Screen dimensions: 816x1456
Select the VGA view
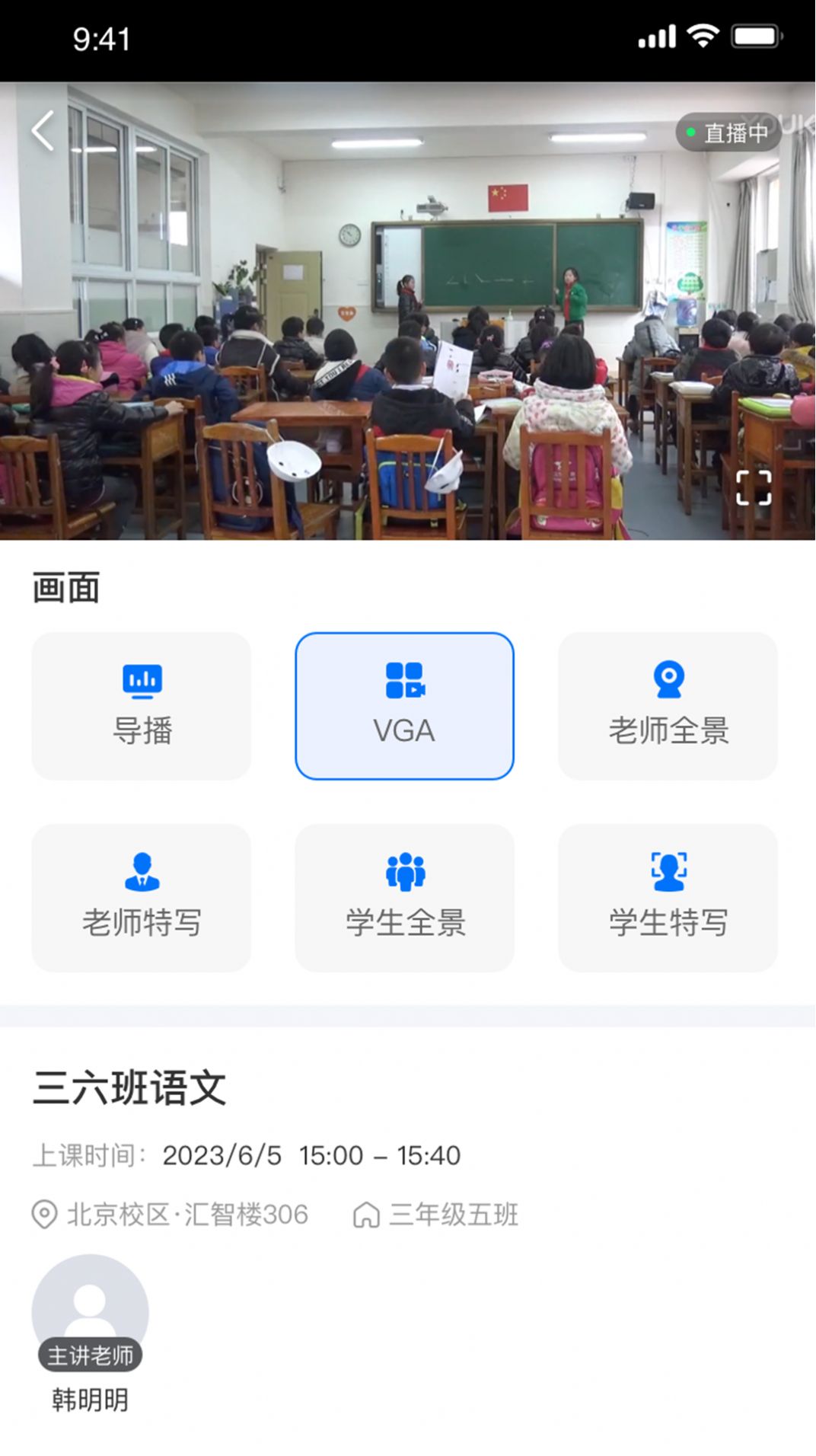[404, 706]
